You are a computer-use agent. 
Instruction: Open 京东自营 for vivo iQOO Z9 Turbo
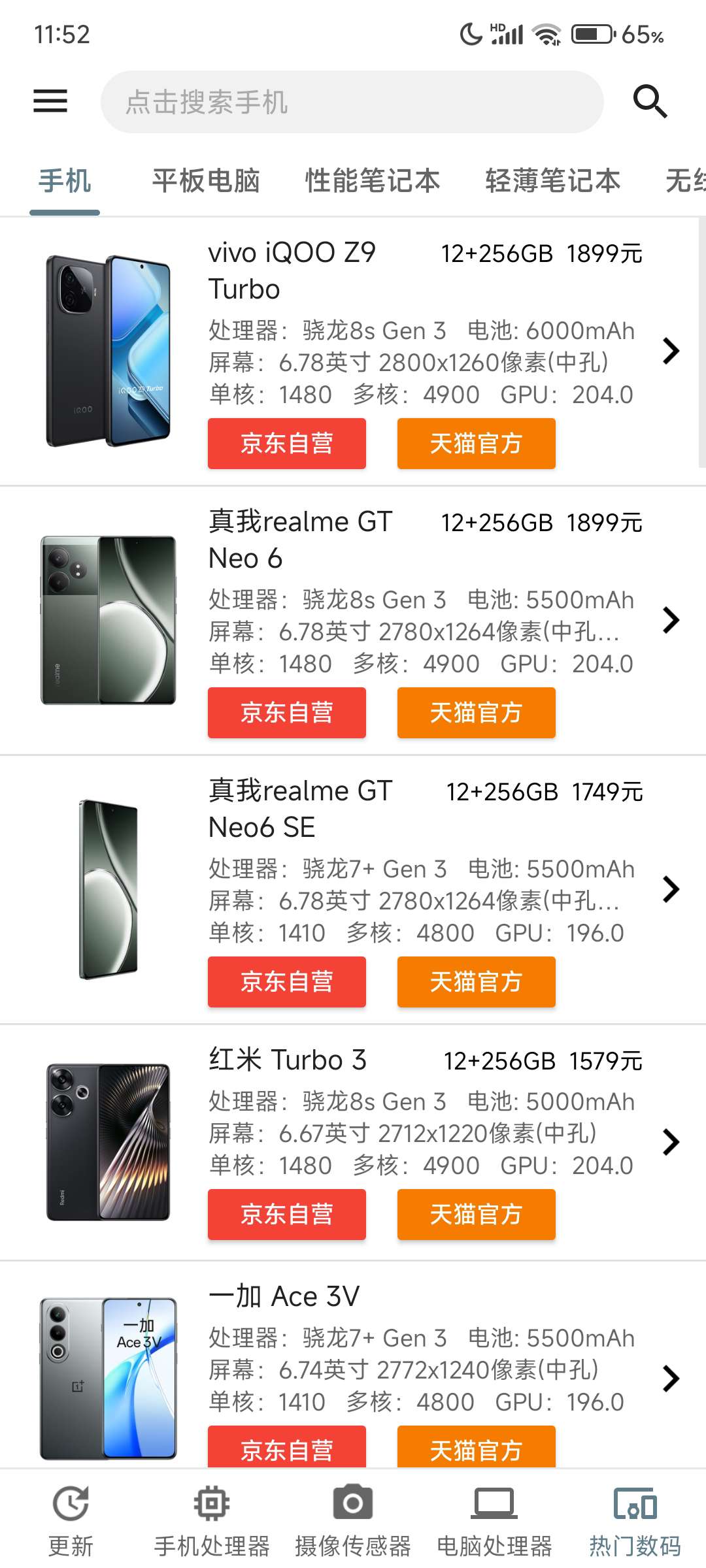pyautogui.click(x=287, y=444)
